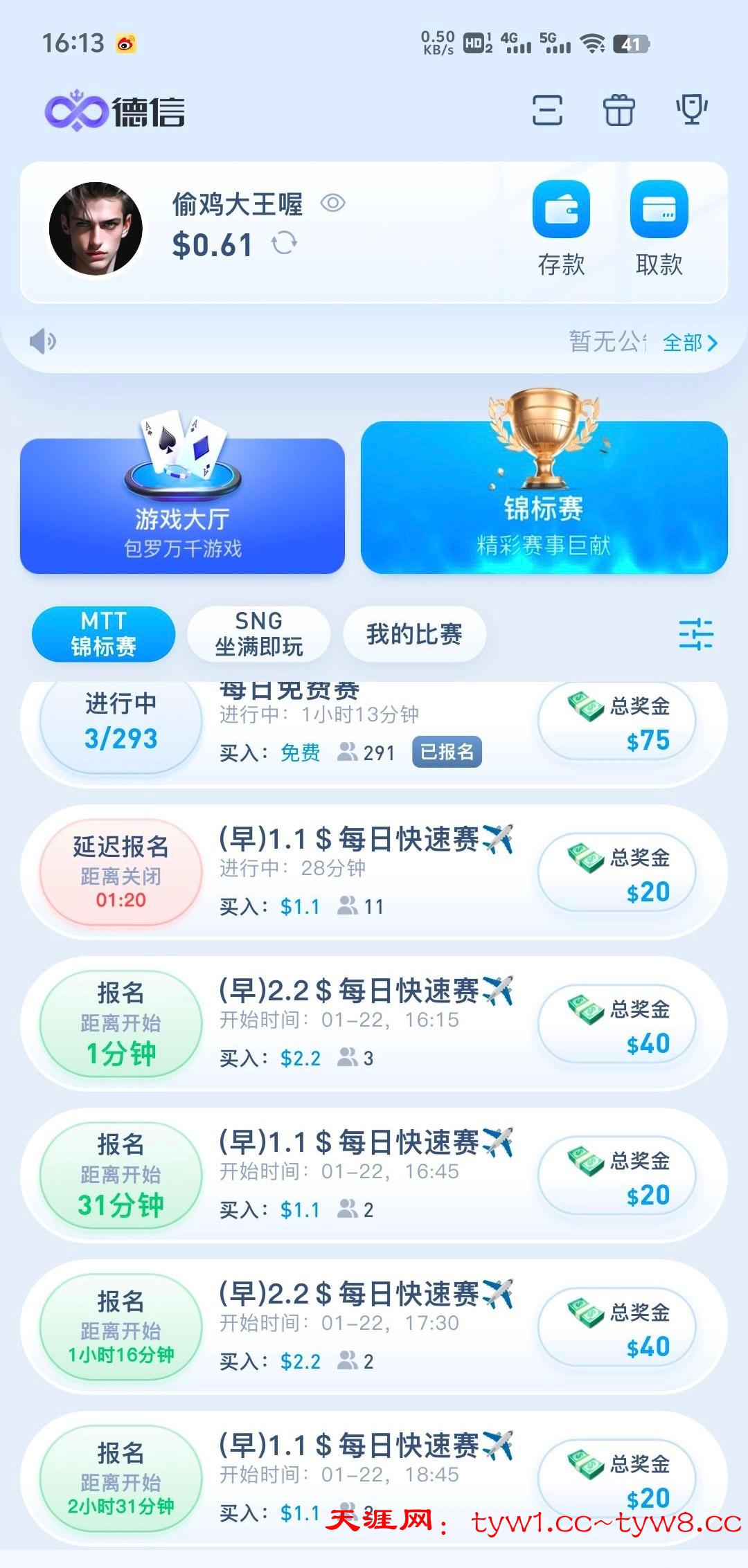Refresh the $0.61 balance
The width and height of the screenshot is (748, 1568).
coord(284,244)
